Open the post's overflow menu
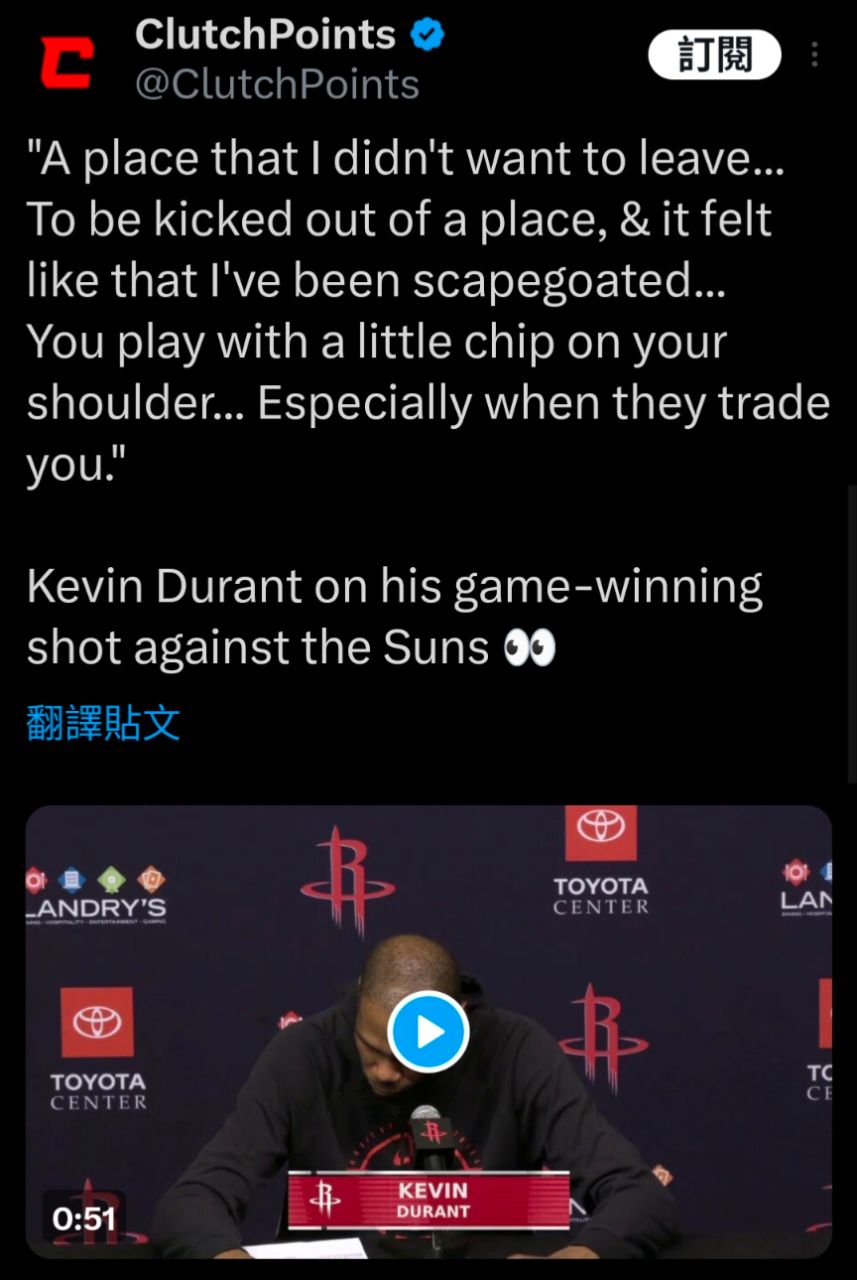 click(815, 54)
